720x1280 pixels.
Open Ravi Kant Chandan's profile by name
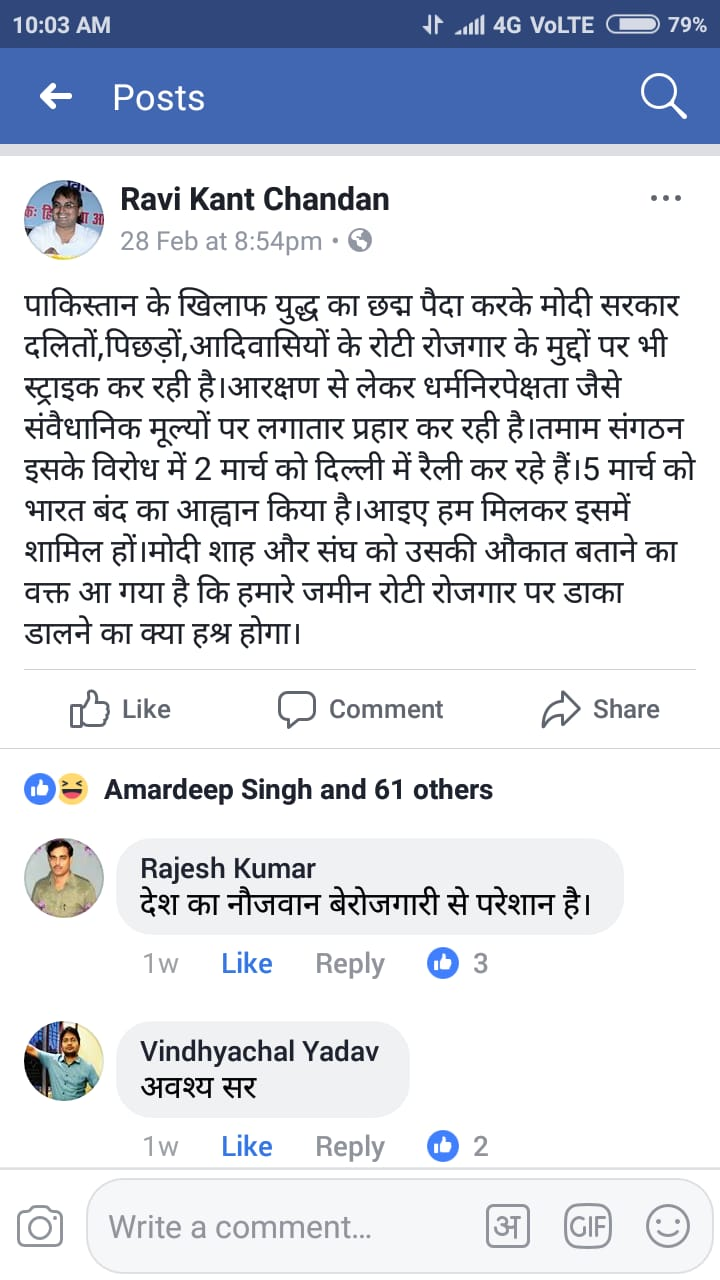(x=254, y=199)
